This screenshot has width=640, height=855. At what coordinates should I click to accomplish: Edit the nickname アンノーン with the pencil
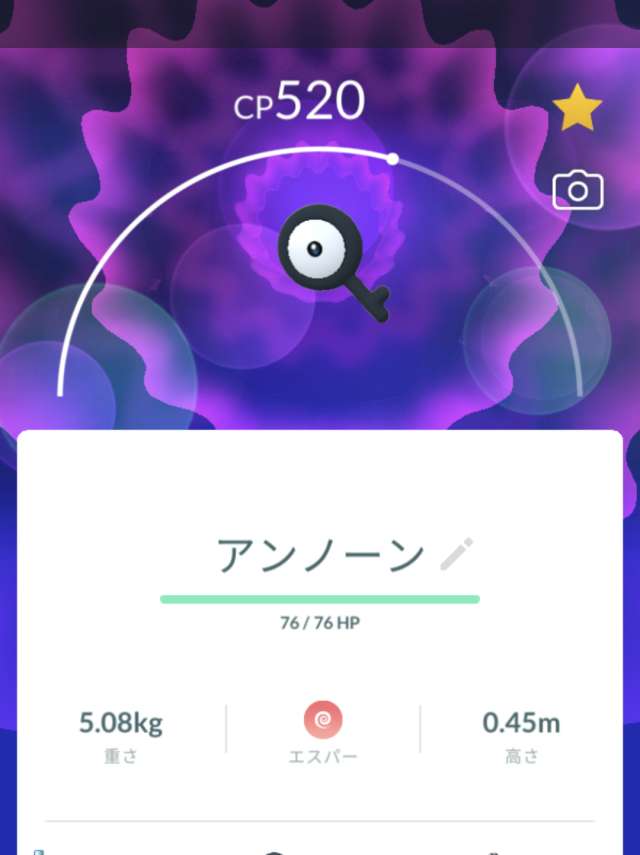pyautogui.click(x=457, y=554)
